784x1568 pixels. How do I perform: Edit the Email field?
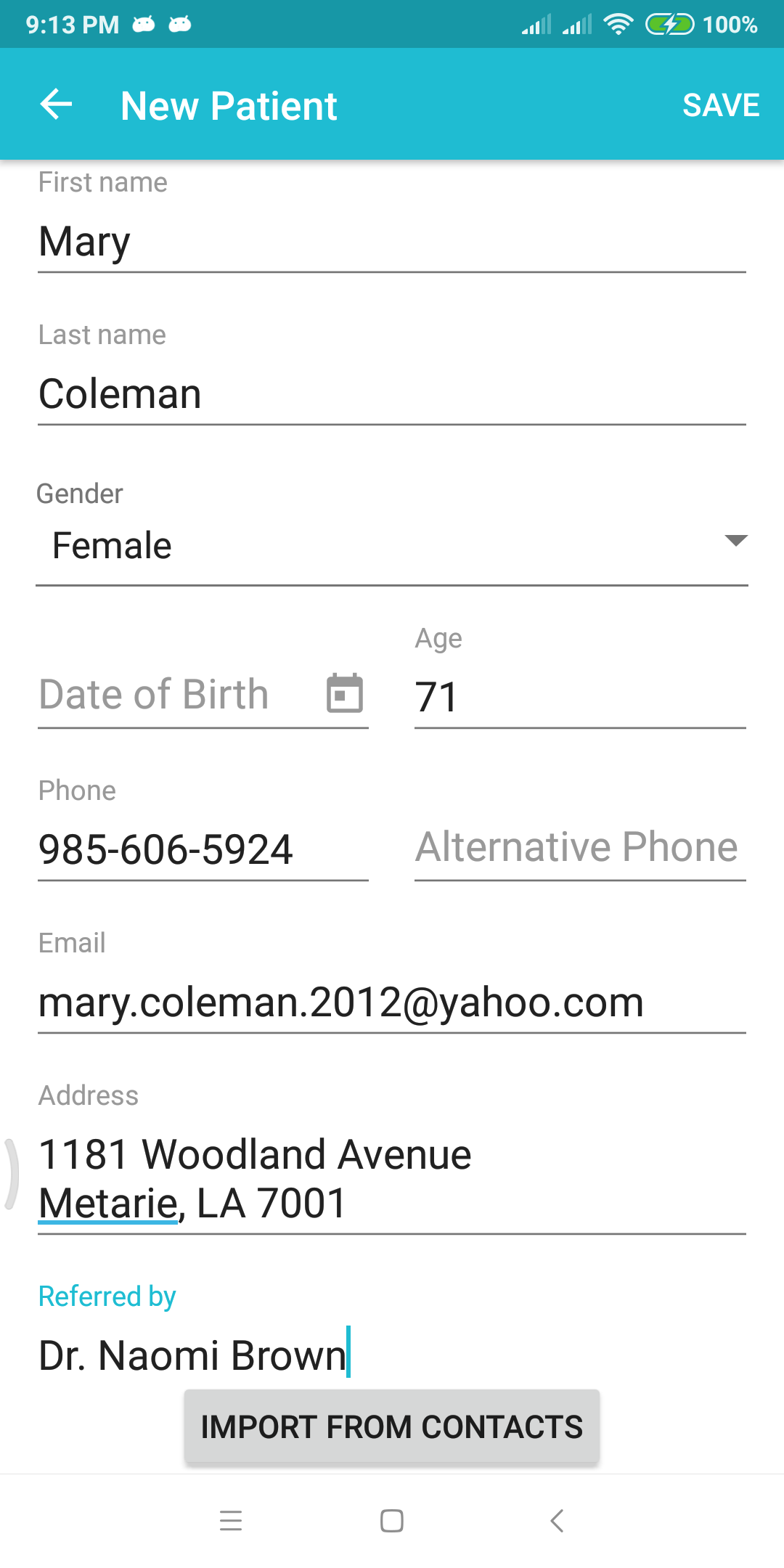pyautogui.click(x=392, y=1003)
